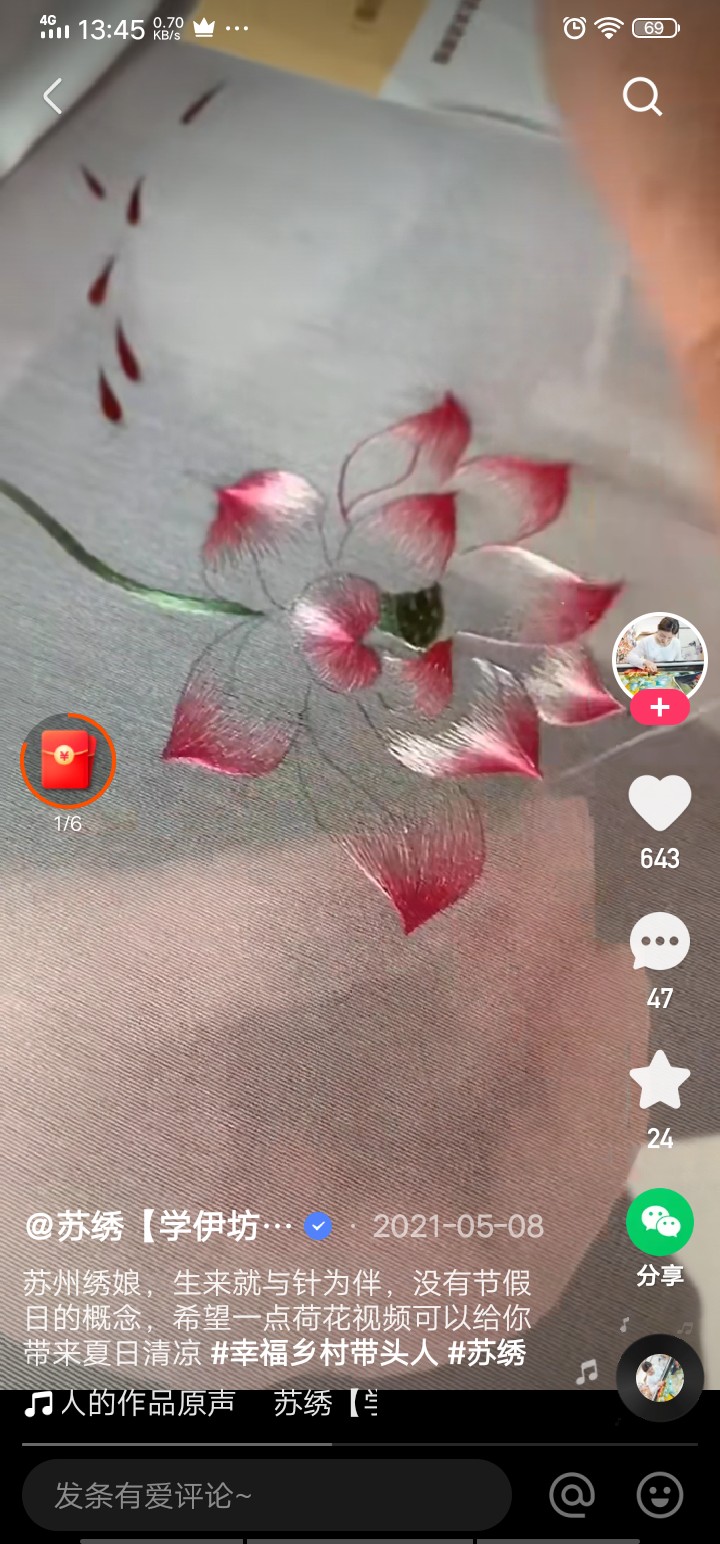720x1544 pixels.
Task: Open search with the magnifier icon
Action: point(642,97)
